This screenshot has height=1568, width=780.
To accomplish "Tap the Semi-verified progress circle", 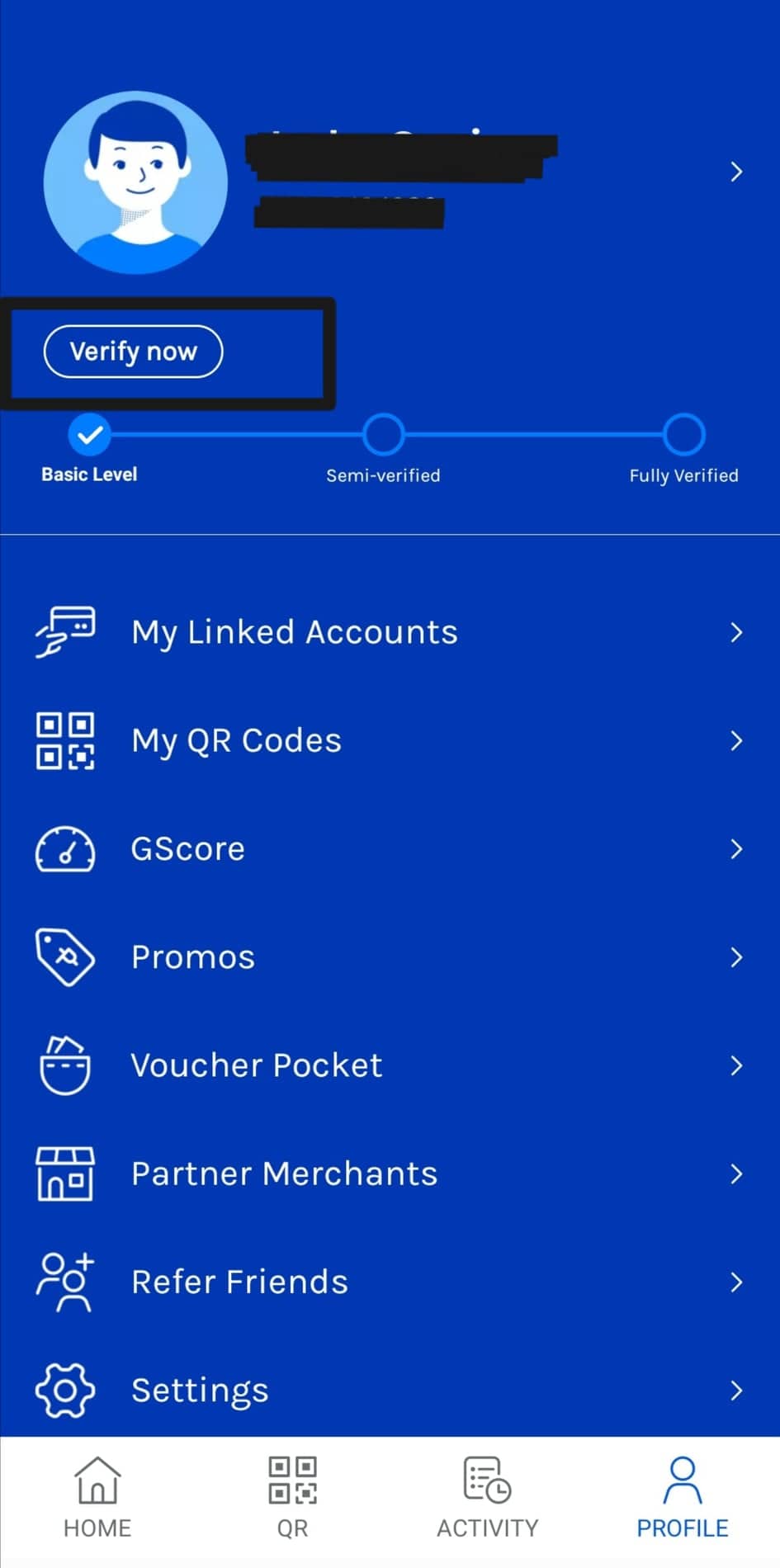I will (382, 434).
